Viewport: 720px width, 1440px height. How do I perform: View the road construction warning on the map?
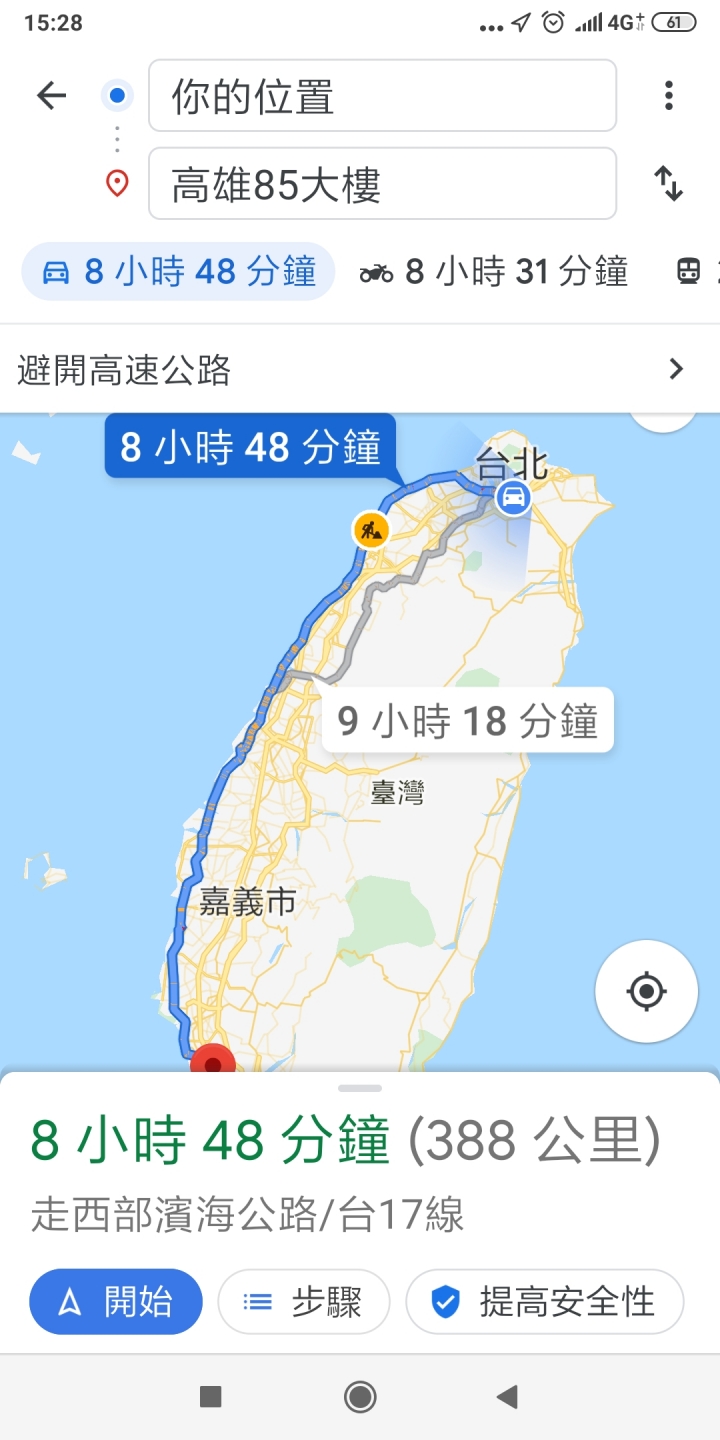pos(371,529)
